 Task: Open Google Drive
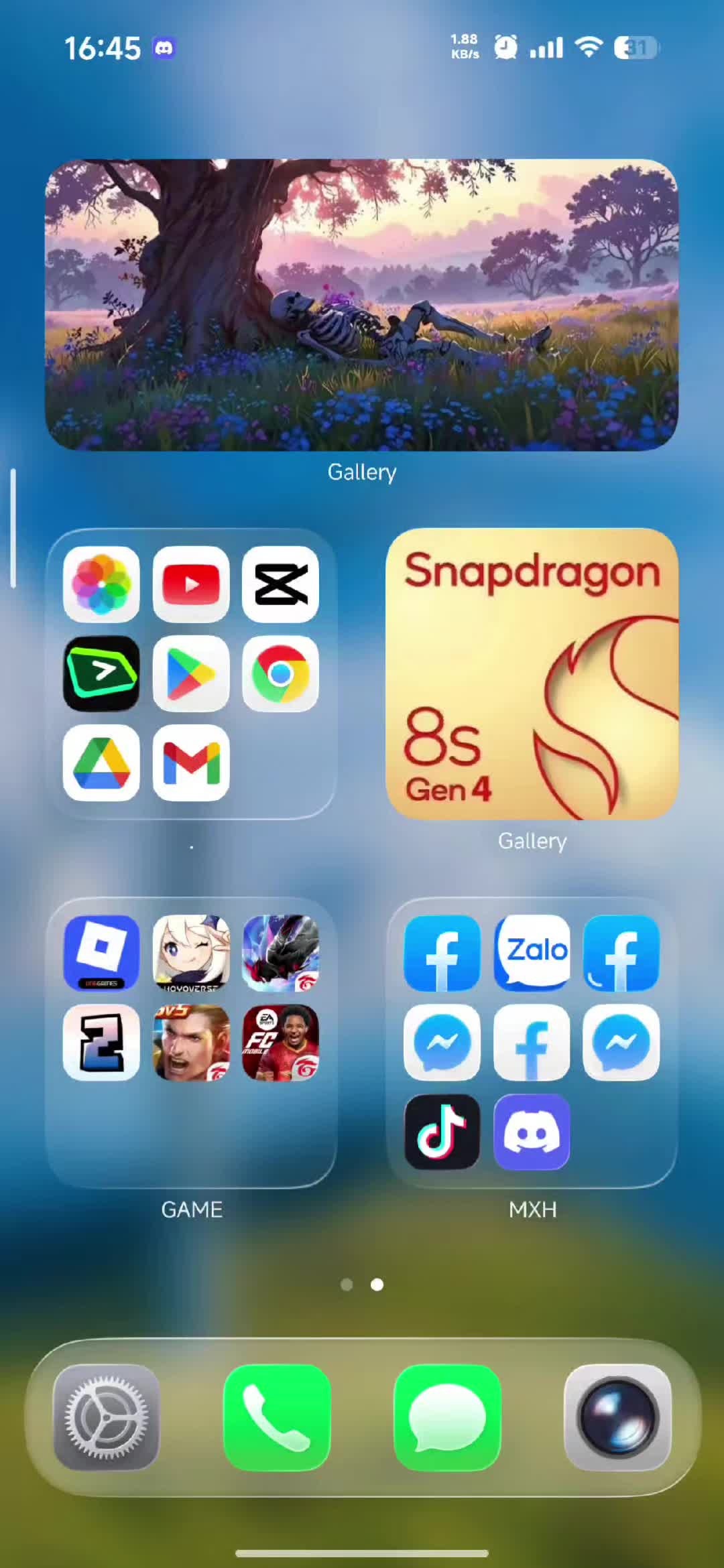(x=101, y=763)
